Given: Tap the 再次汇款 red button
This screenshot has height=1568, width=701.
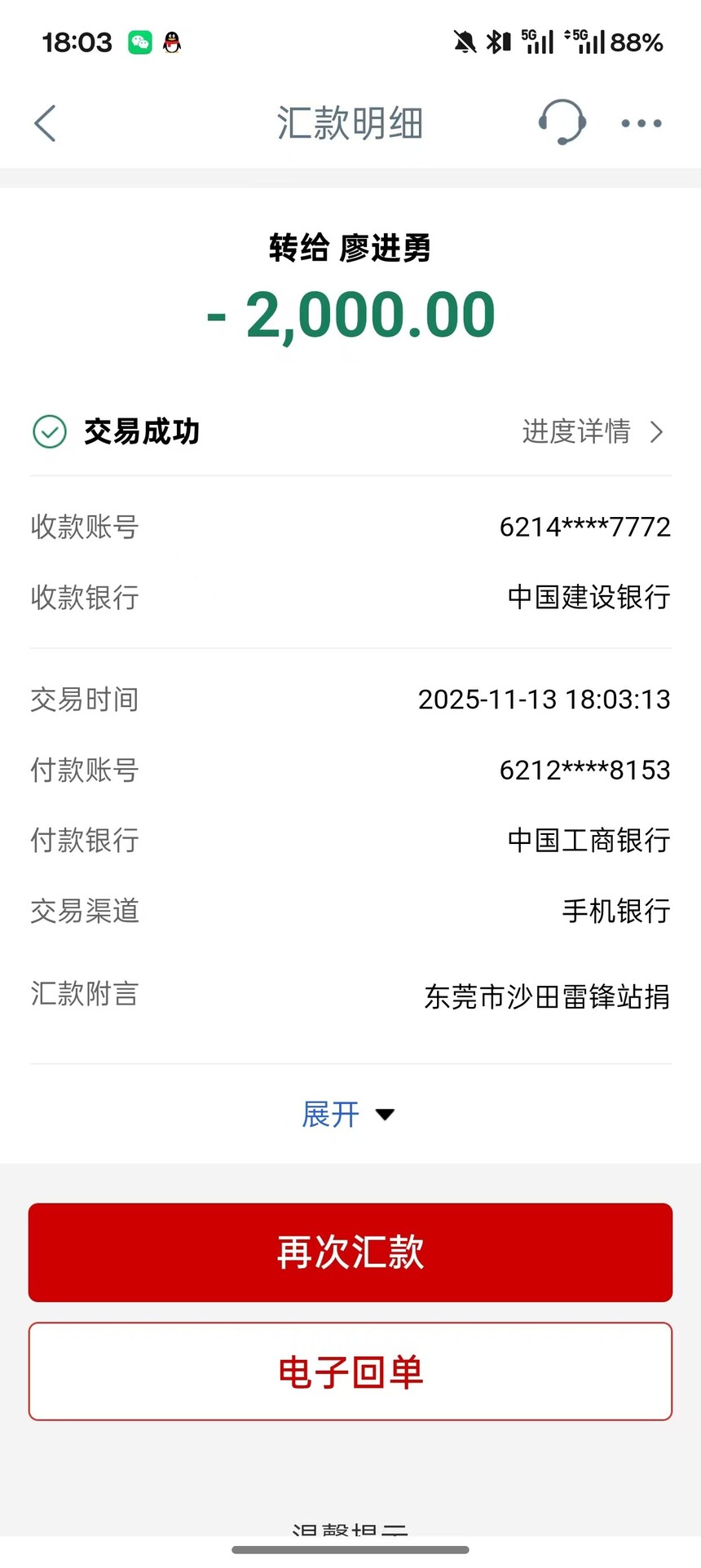Looking at the screenshot, I should pyautogui.click(x=350, y=1252).
